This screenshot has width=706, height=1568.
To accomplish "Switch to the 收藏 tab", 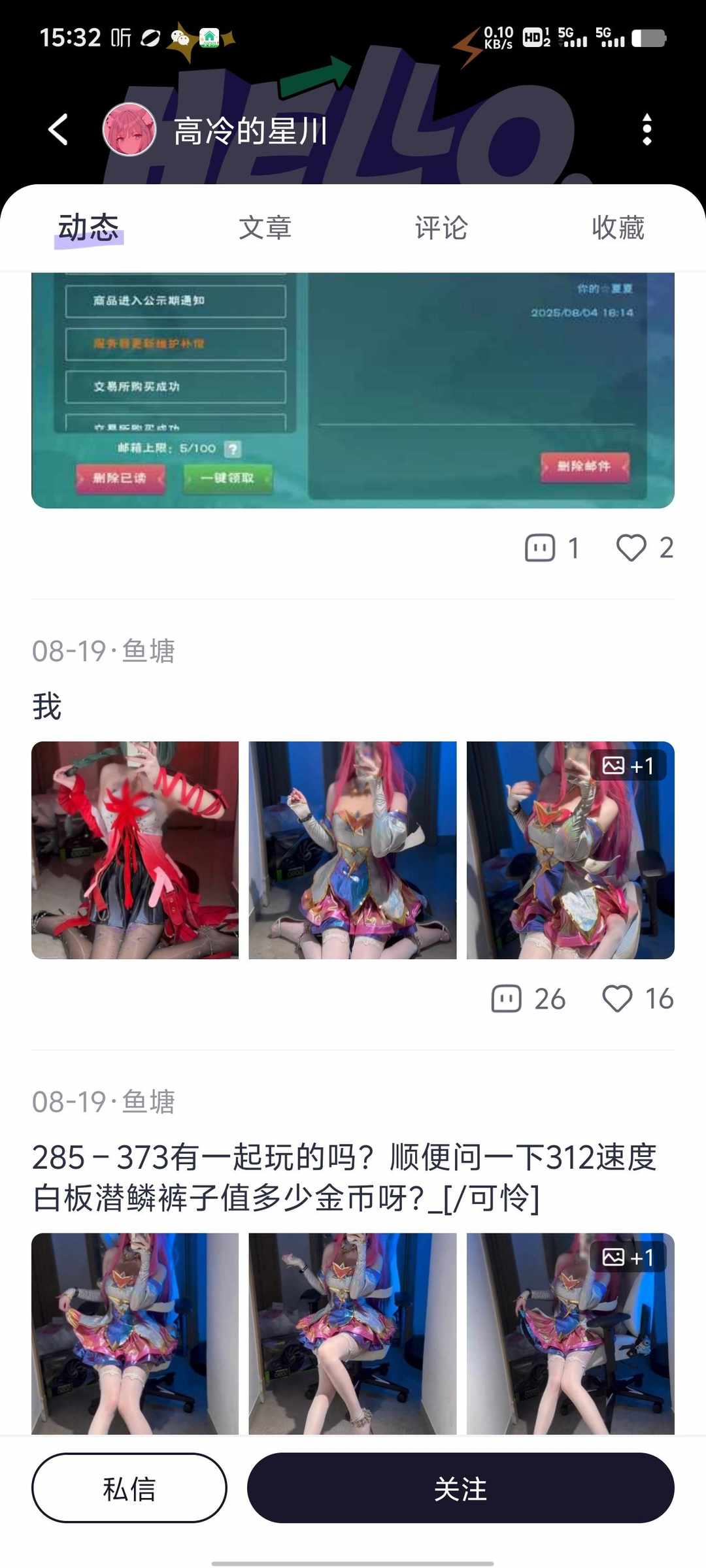I will pyautogui.click(x=618, y=228).
